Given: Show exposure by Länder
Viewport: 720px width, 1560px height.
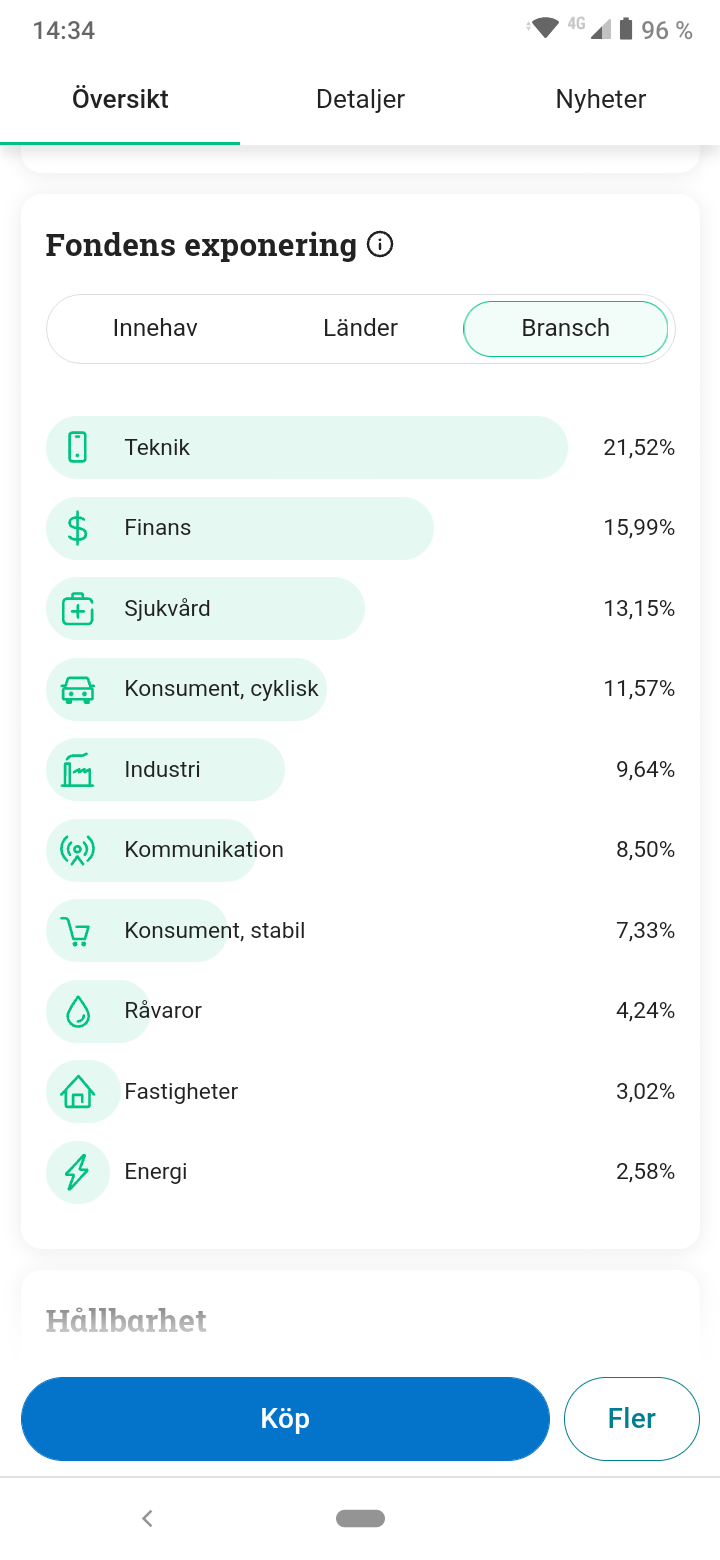Looking at the screenshot, I should pos(360,328).
